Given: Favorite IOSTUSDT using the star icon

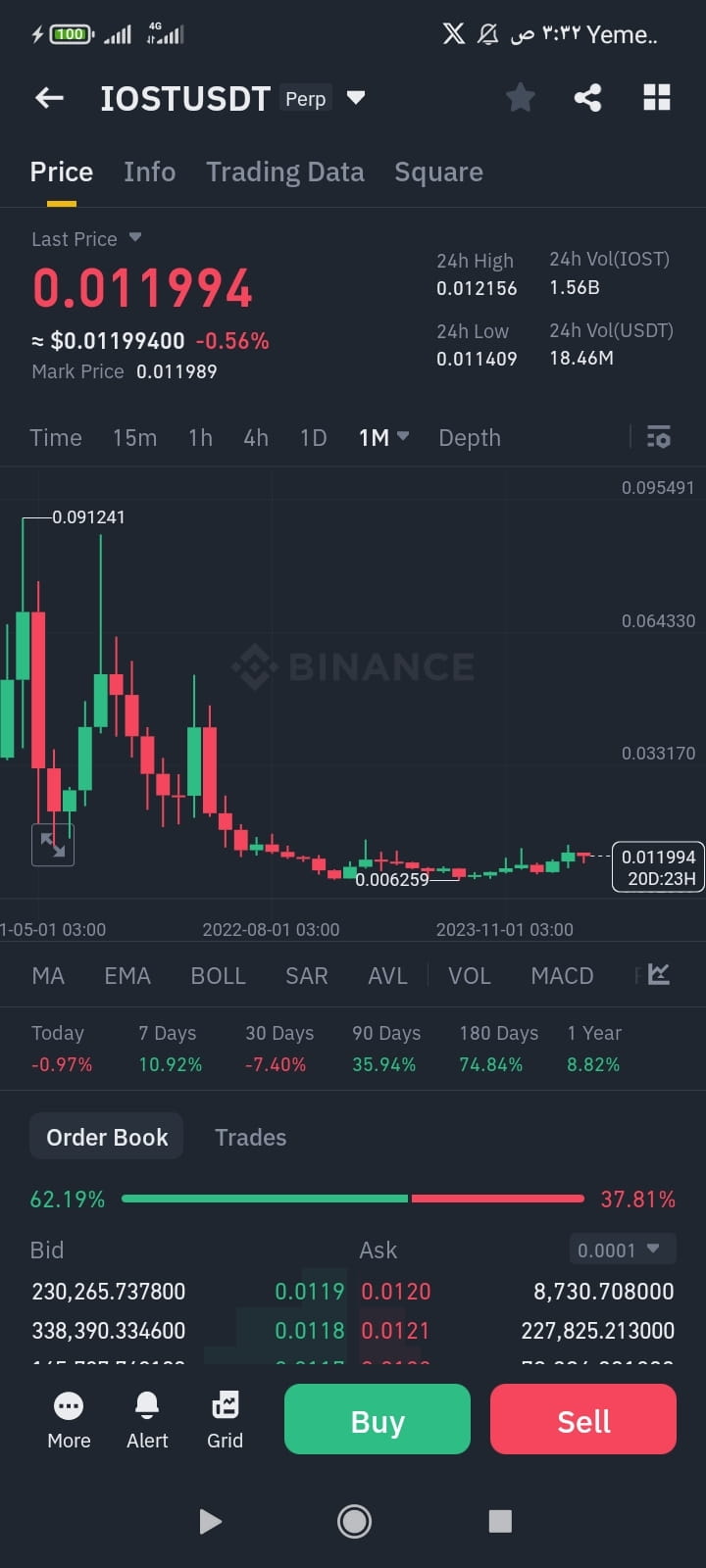Looking at the screenshot, I should pyautogui.click(x=520, y=97).
